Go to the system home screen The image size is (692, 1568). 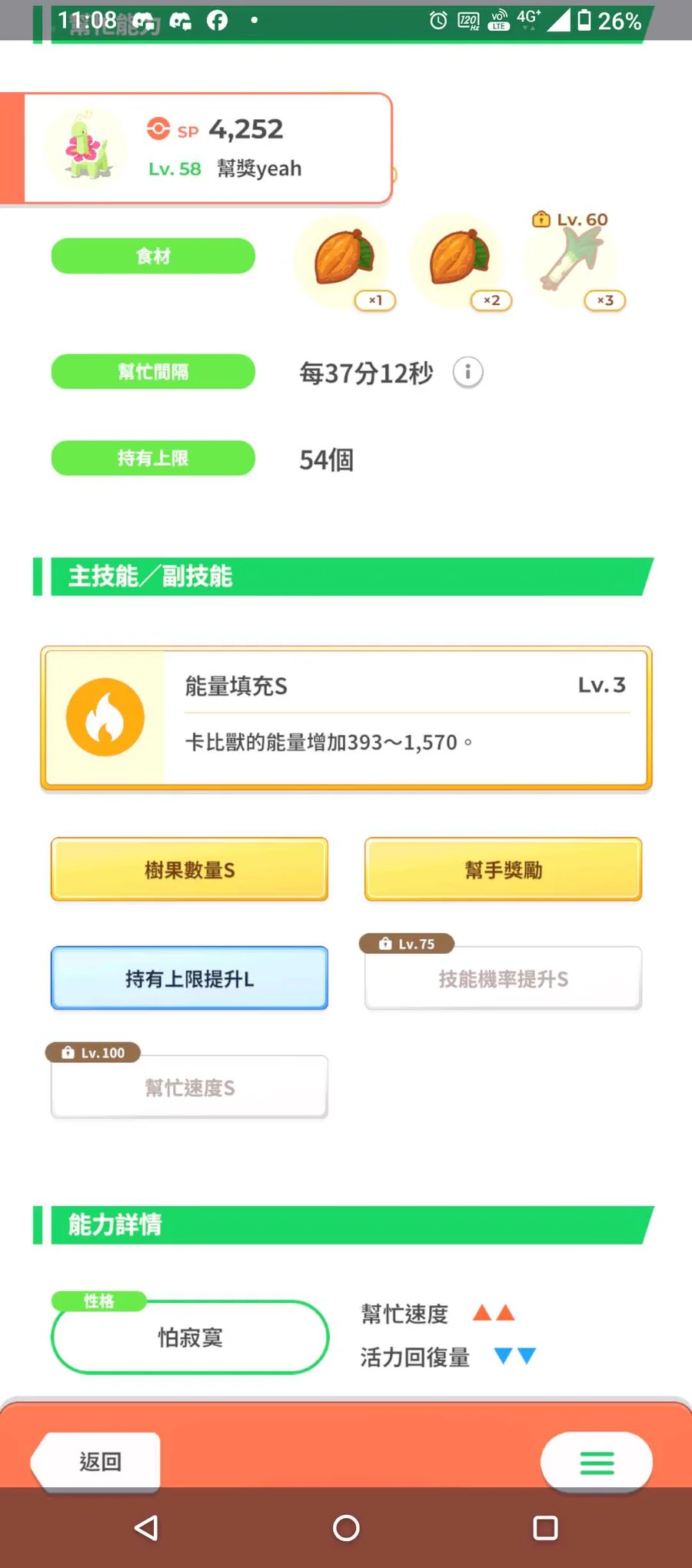point(346,1528)
